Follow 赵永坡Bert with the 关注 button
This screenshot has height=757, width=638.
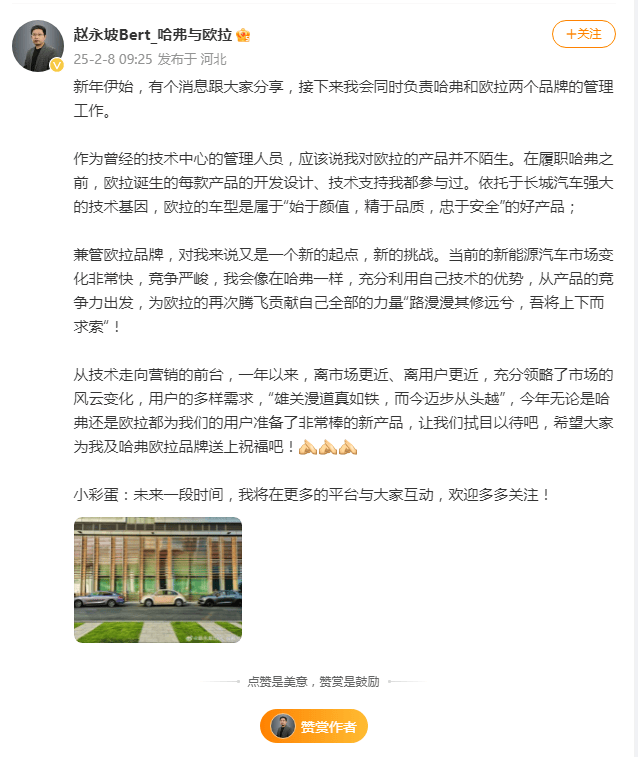583,34
